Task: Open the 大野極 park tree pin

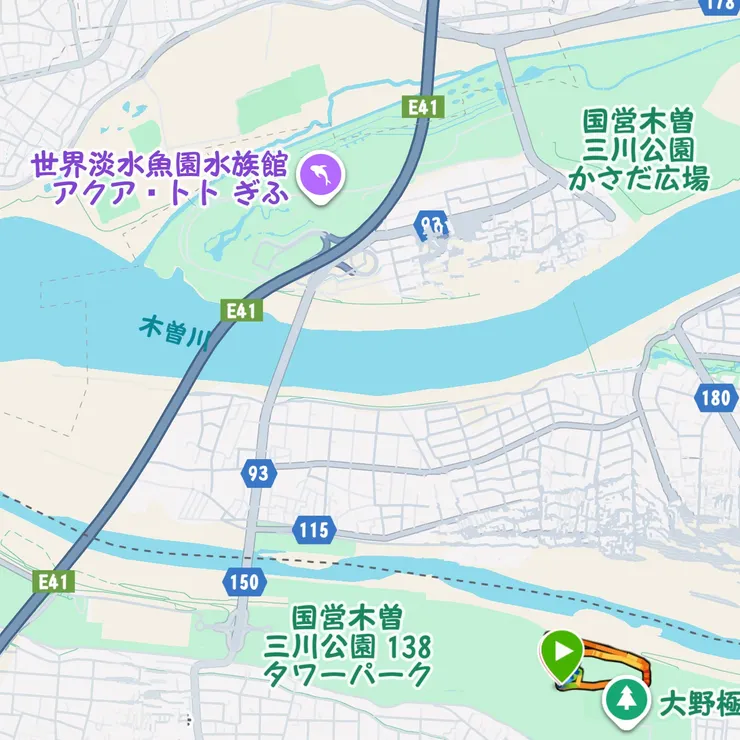Action: point(625,700)
